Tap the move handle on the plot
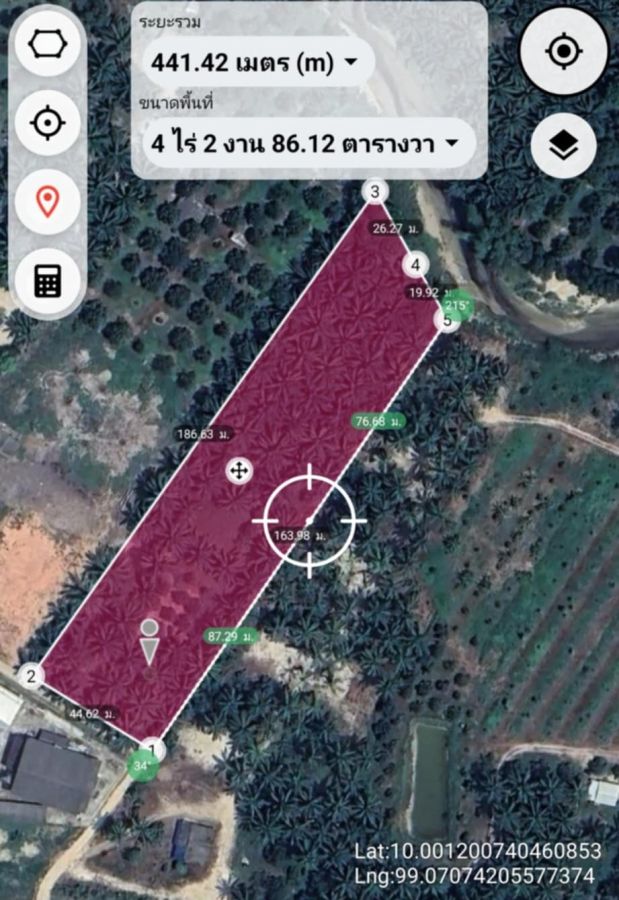The height and width of the screenshot is (900, 619). click(239, 471)
